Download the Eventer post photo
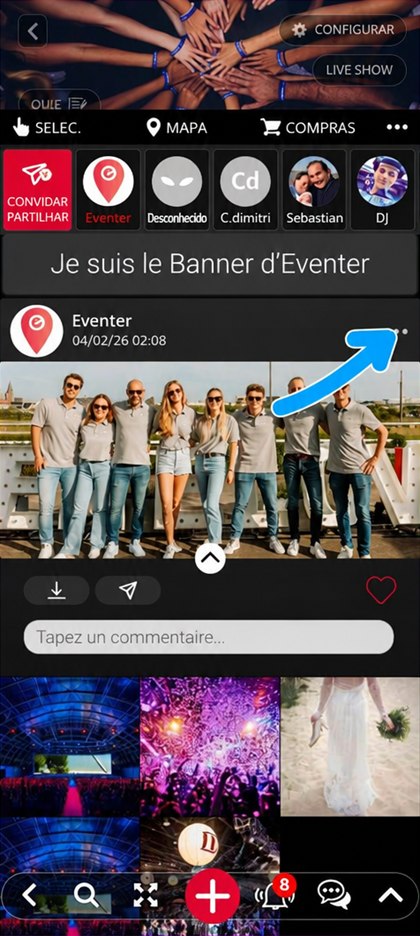420x936 pixels. click(57, 590)
